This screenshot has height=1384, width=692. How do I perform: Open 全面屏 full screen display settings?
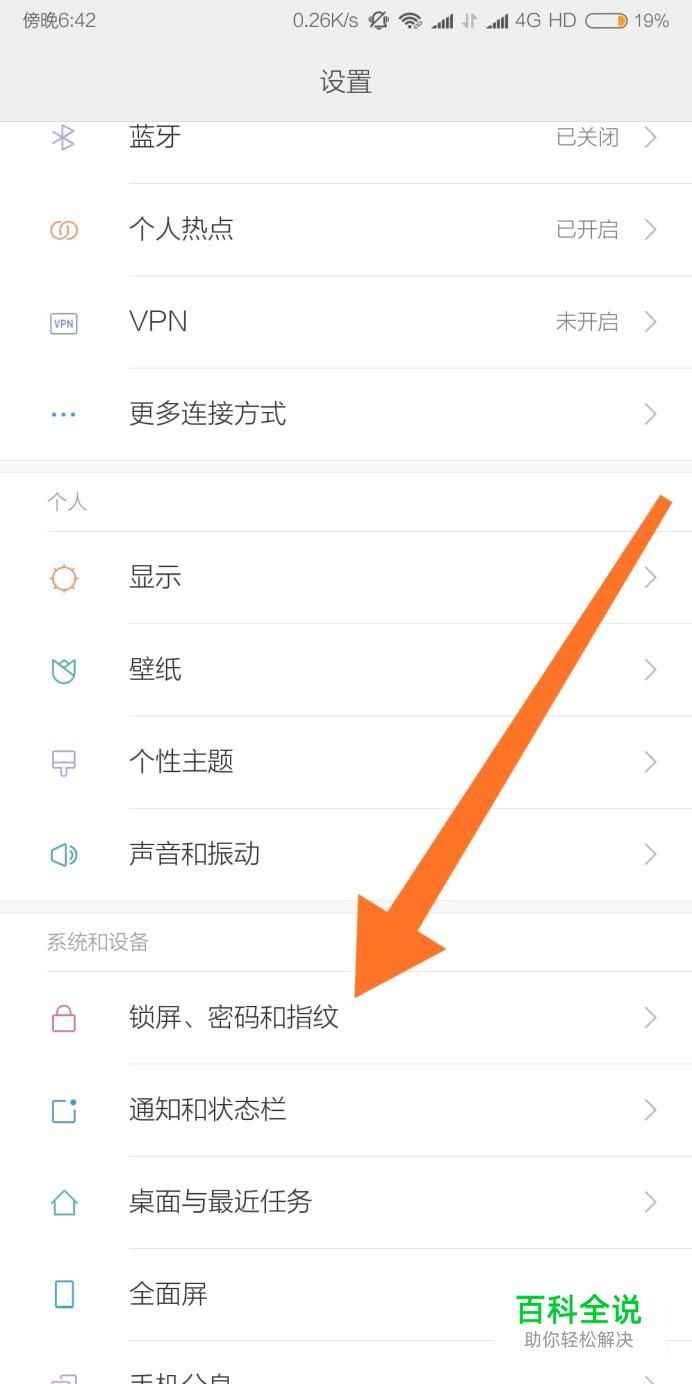(x=300, y=1294)
